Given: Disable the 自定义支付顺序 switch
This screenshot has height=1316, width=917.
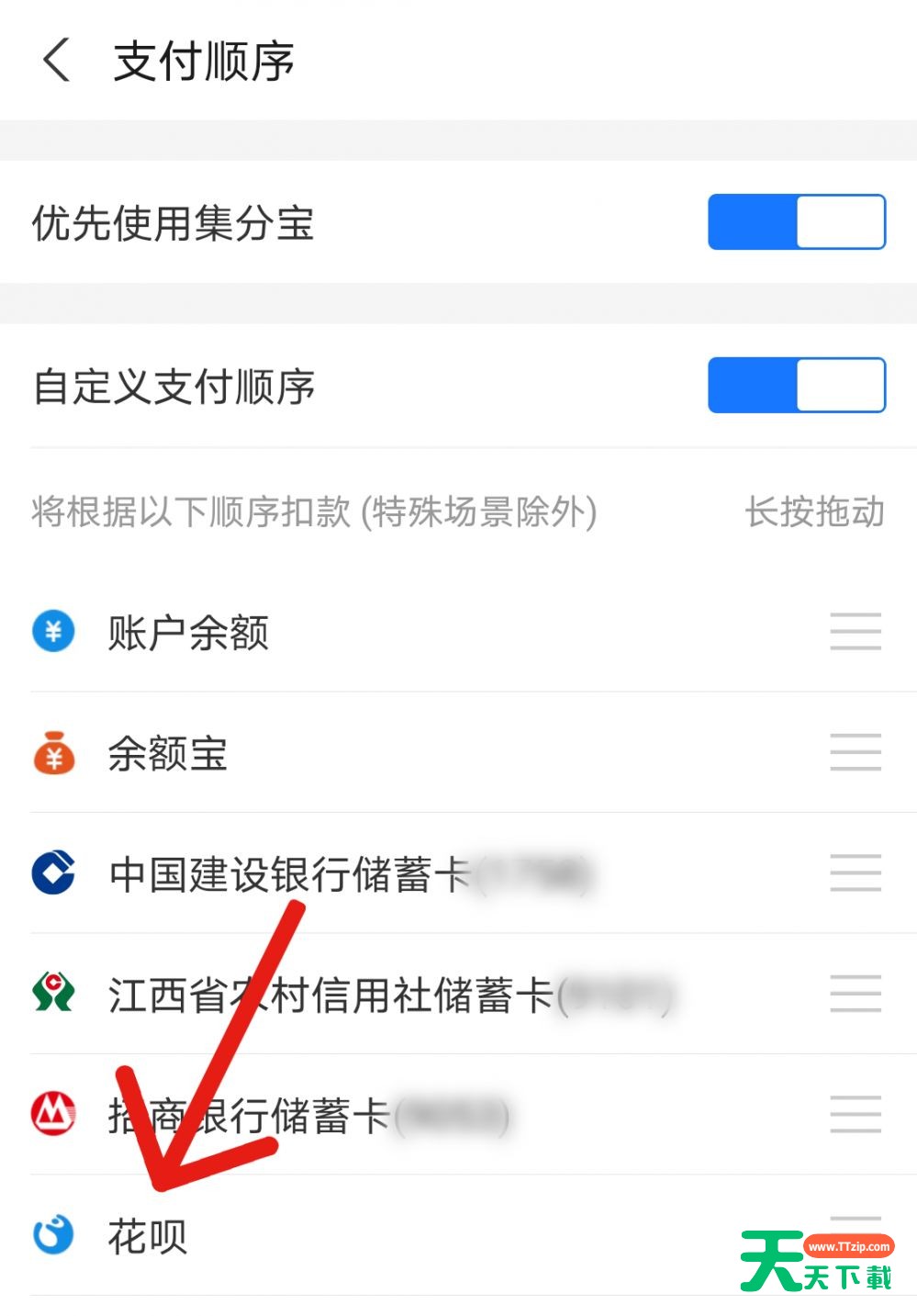Looking at the screenshot, I should click(796, 386).
